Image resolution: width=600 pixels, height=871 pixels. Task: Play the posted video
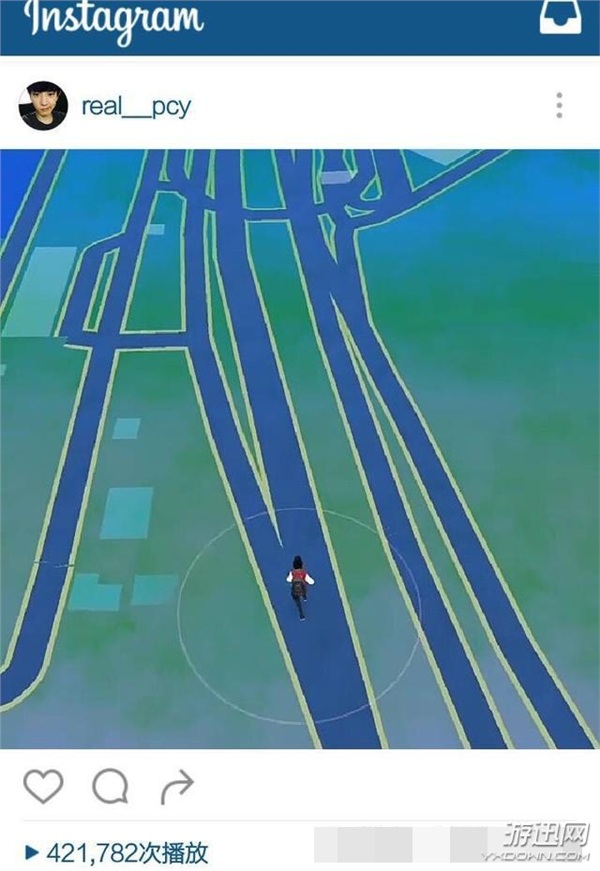point(300,448)
